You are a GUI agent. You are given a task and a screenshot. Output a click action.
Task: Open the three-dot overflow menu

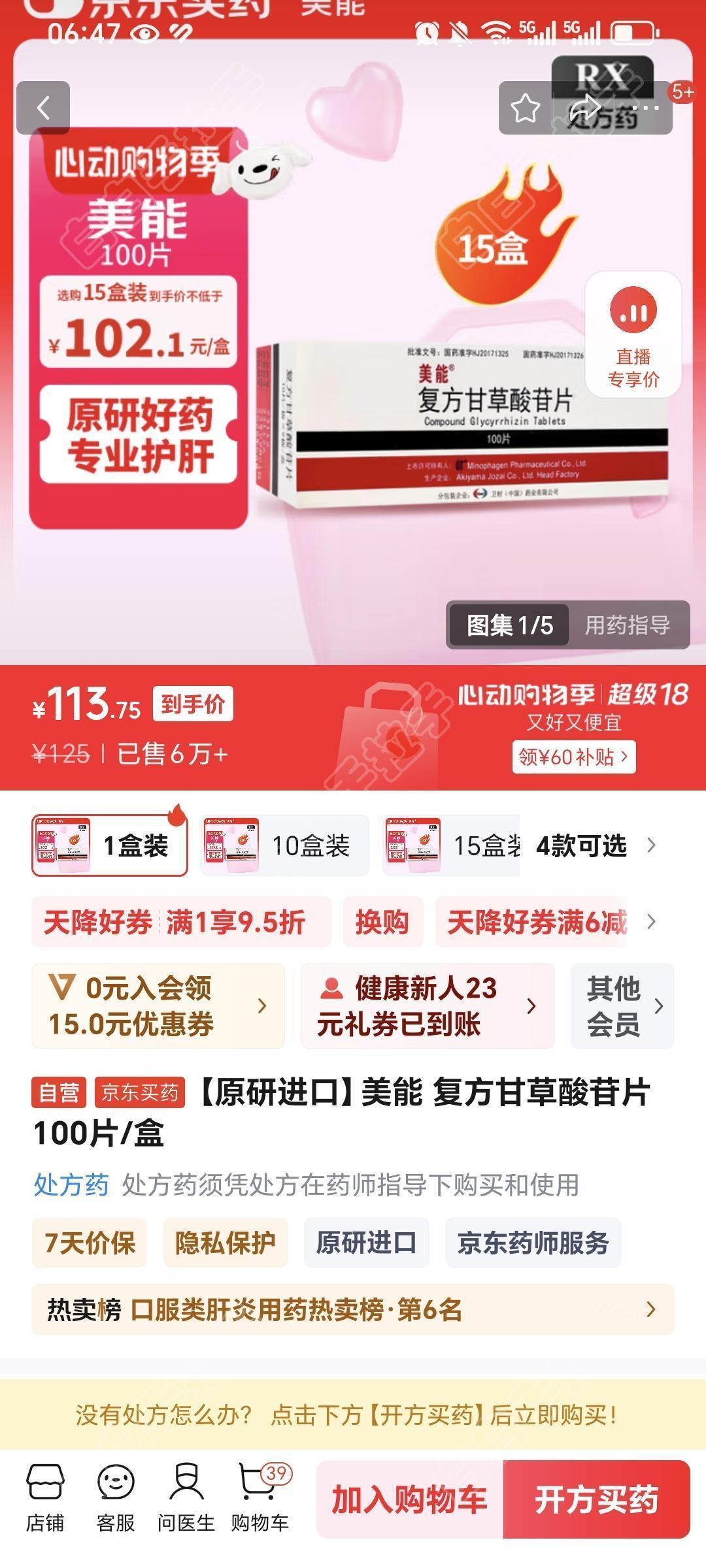click(645, 108)
